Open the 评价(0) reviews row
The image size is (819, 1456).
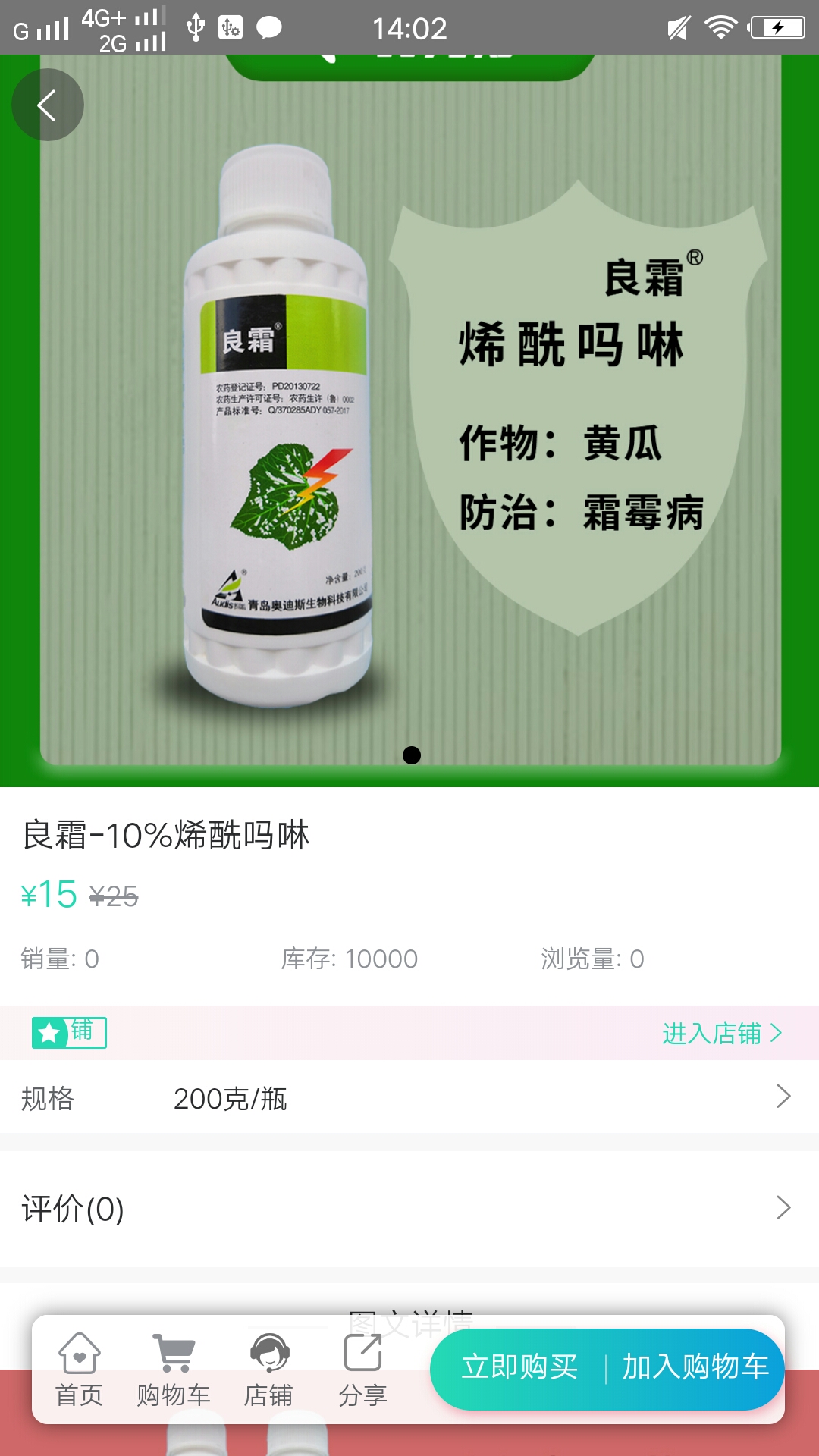click(x=409, y=1208)
